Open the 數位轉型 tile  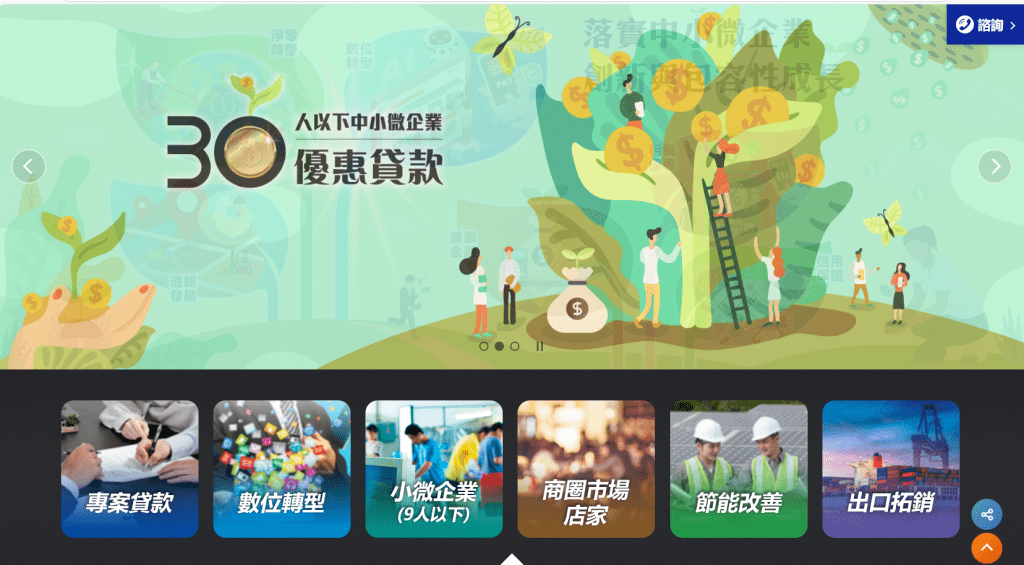tap(282, 469)
